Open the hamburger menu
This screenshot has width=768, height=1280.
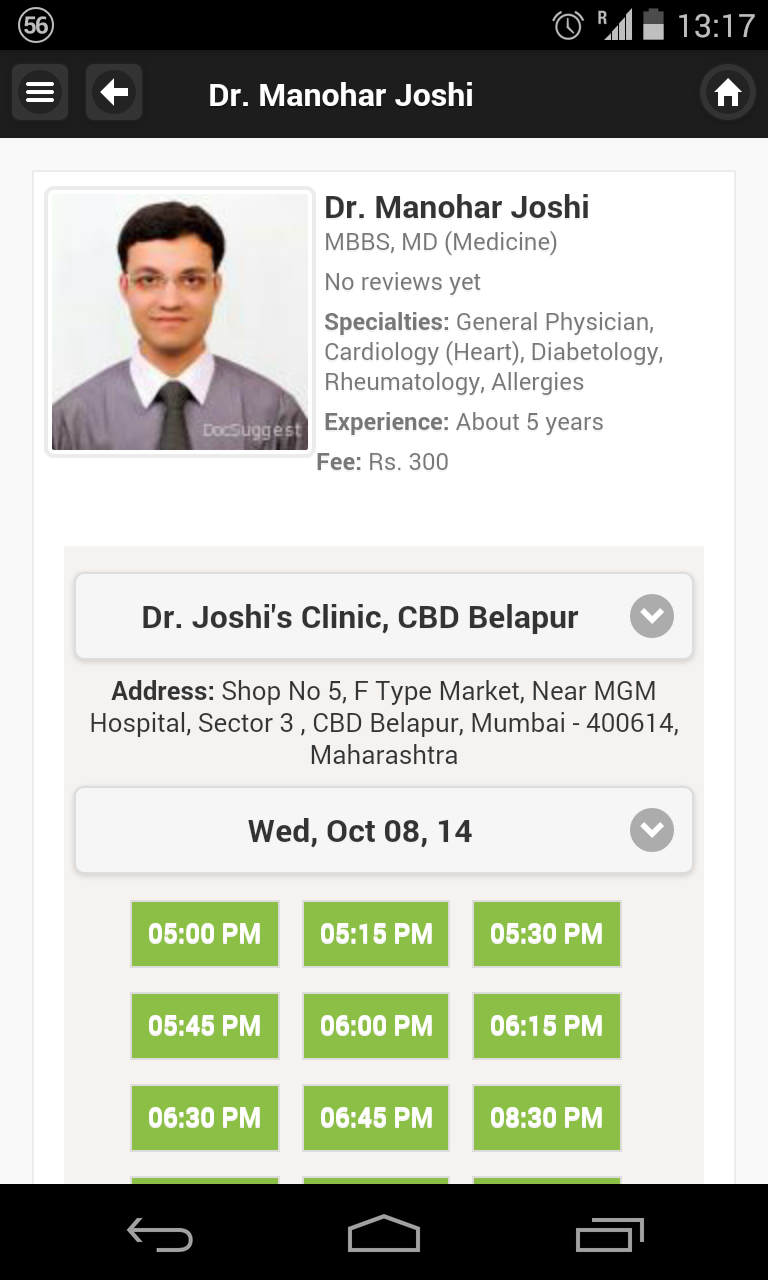point(40,93)
